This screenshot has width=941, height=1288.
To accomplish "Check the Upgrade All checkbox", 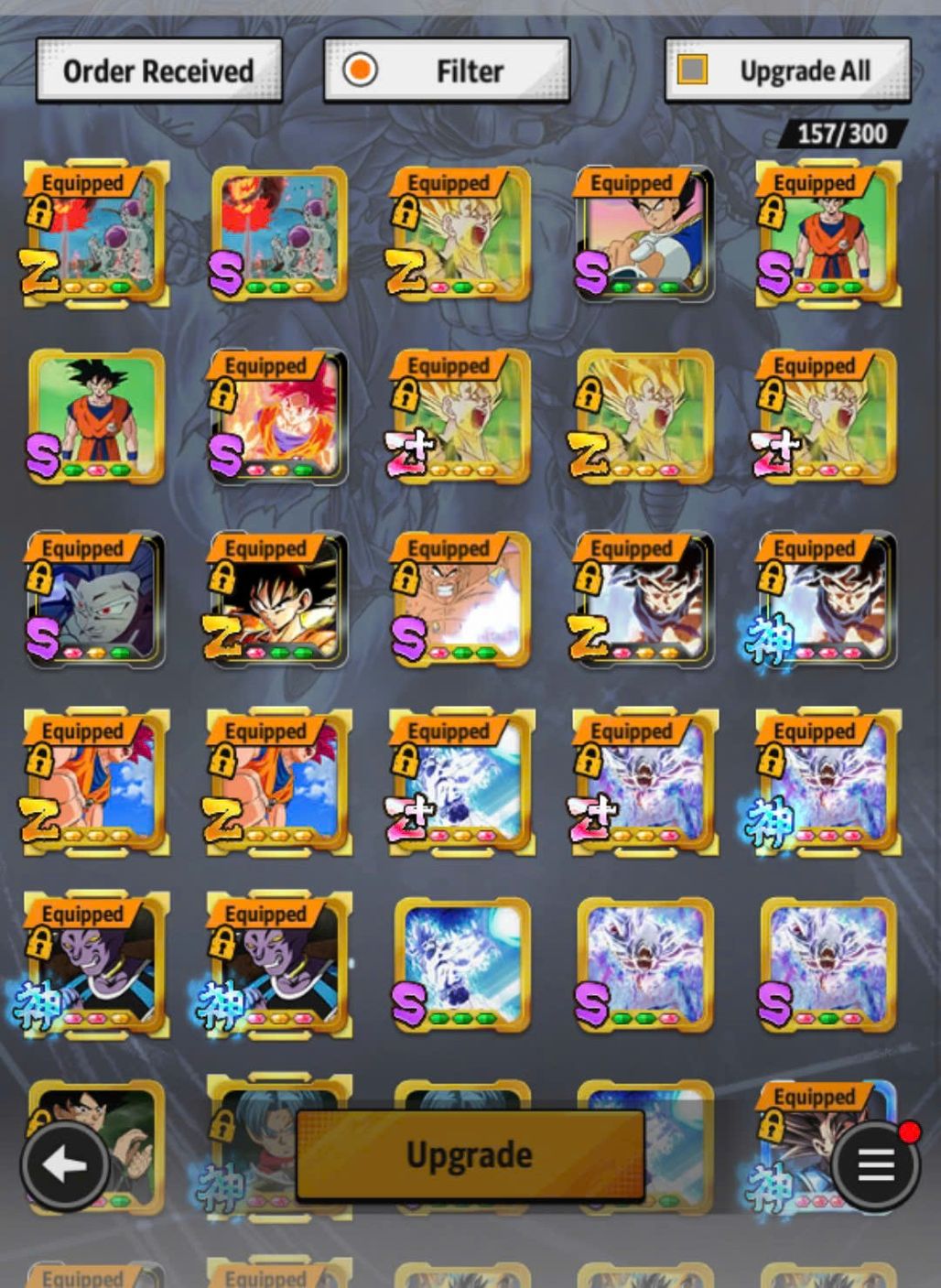I will point(692,70).
